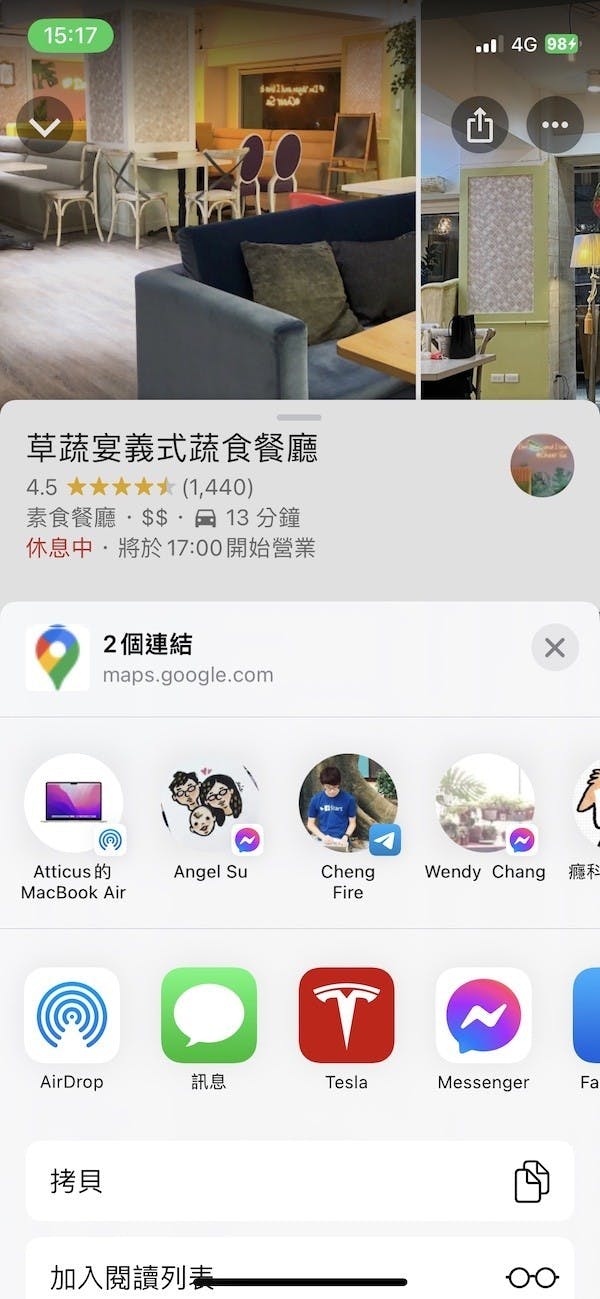The height and width of the screenshot is (1299, 600).
Task: Close the share sheet
Action: coord(555,648)
